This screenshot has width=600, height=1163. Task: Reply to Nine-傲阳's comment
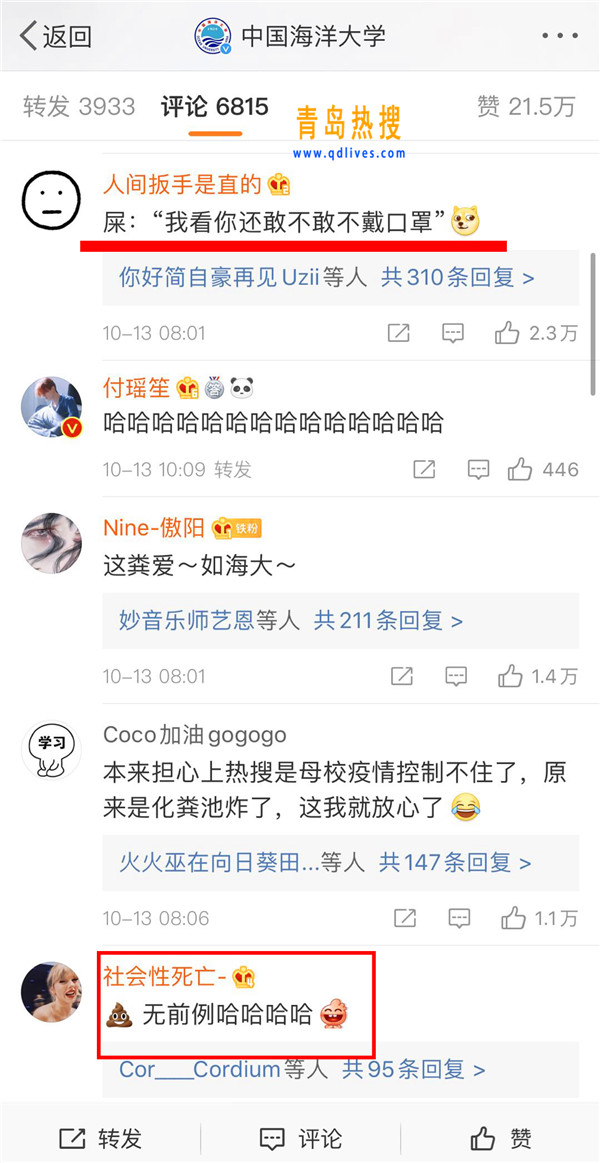(x=456, y=677)
